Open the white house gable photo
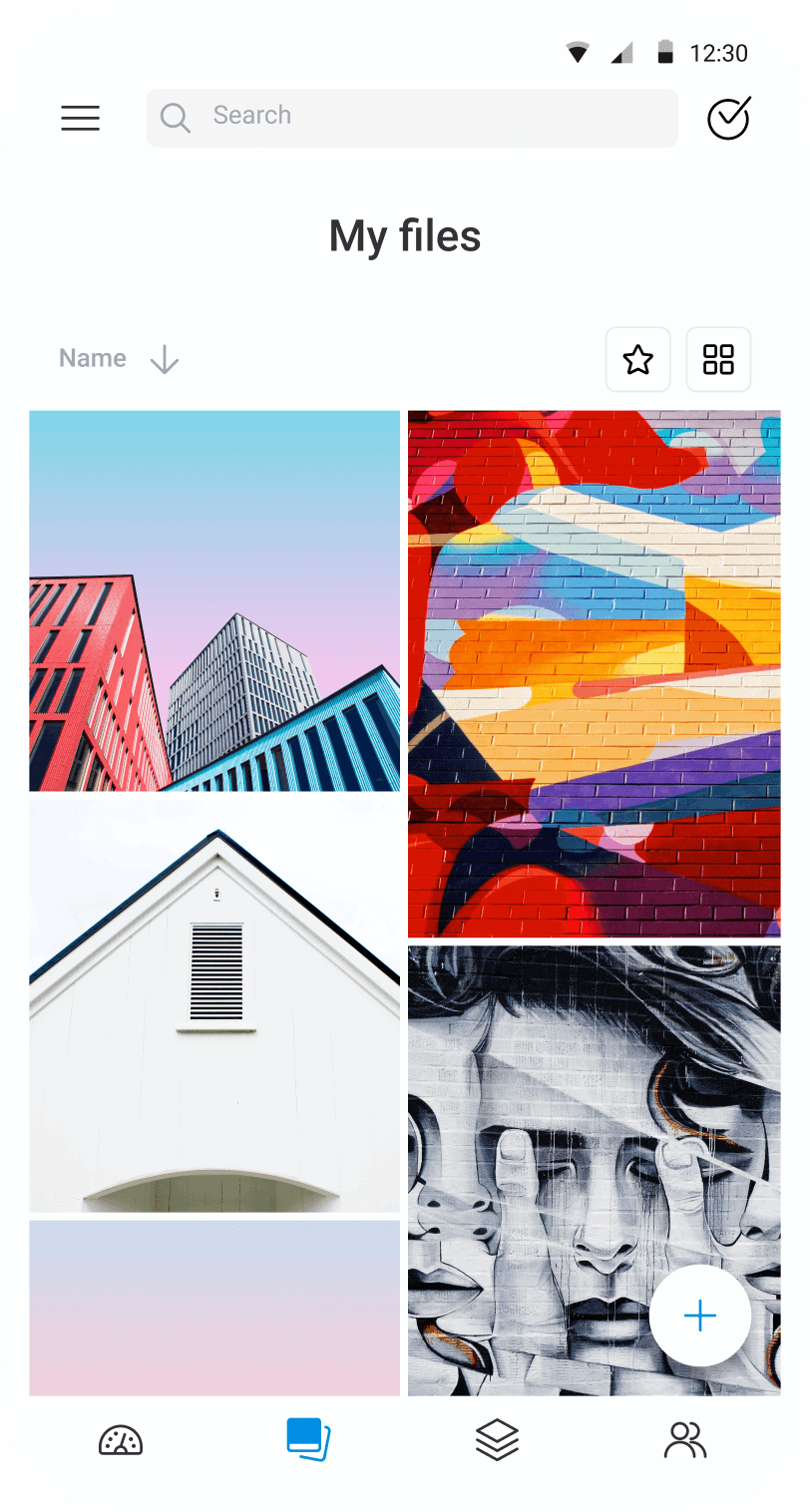Viewport: 810px width, 1512px height. click(214, 1005)
